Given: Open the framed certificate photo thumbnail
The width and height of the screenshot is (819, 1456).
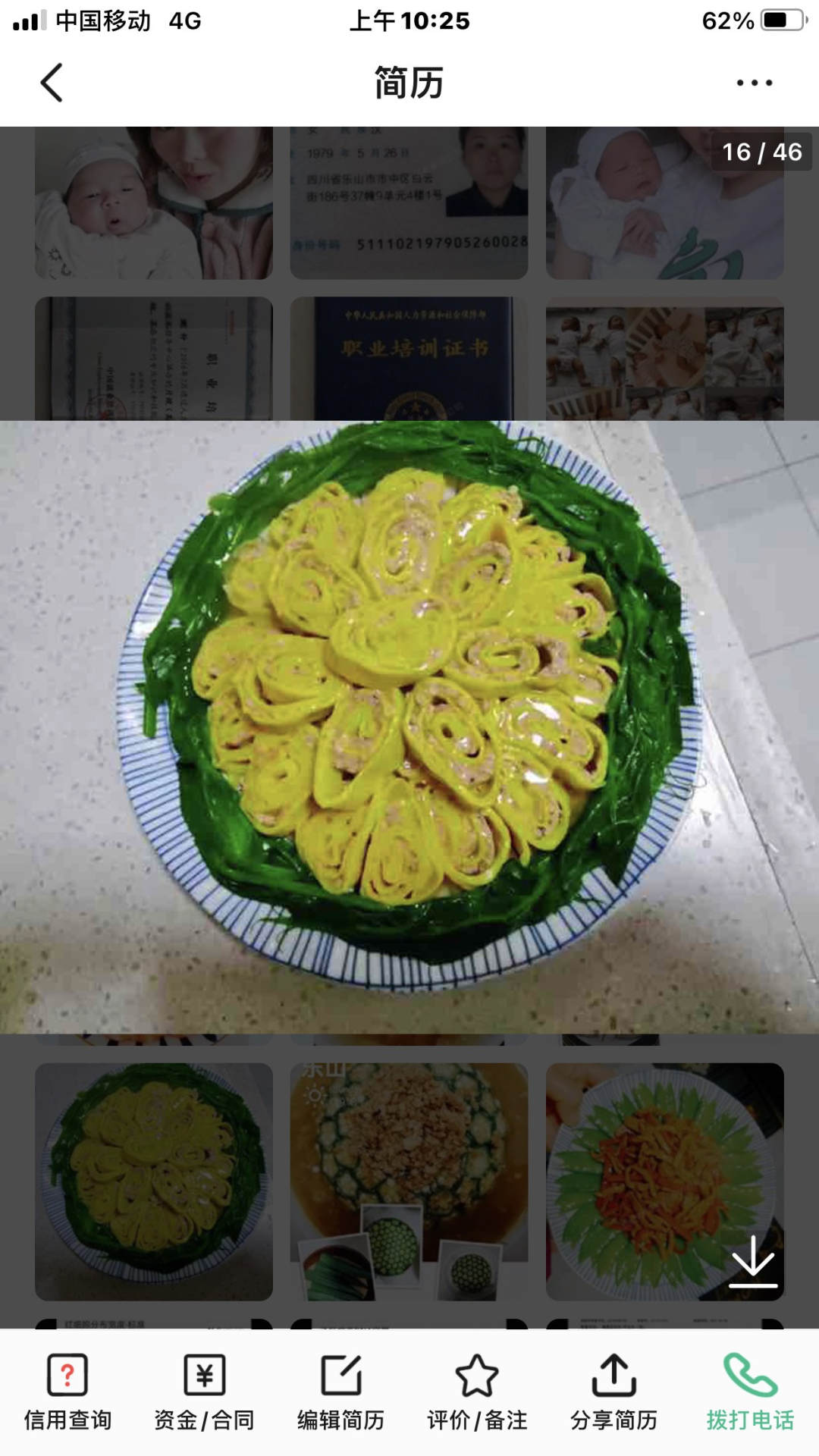Looking at the screenshot, I should [153, 358].
